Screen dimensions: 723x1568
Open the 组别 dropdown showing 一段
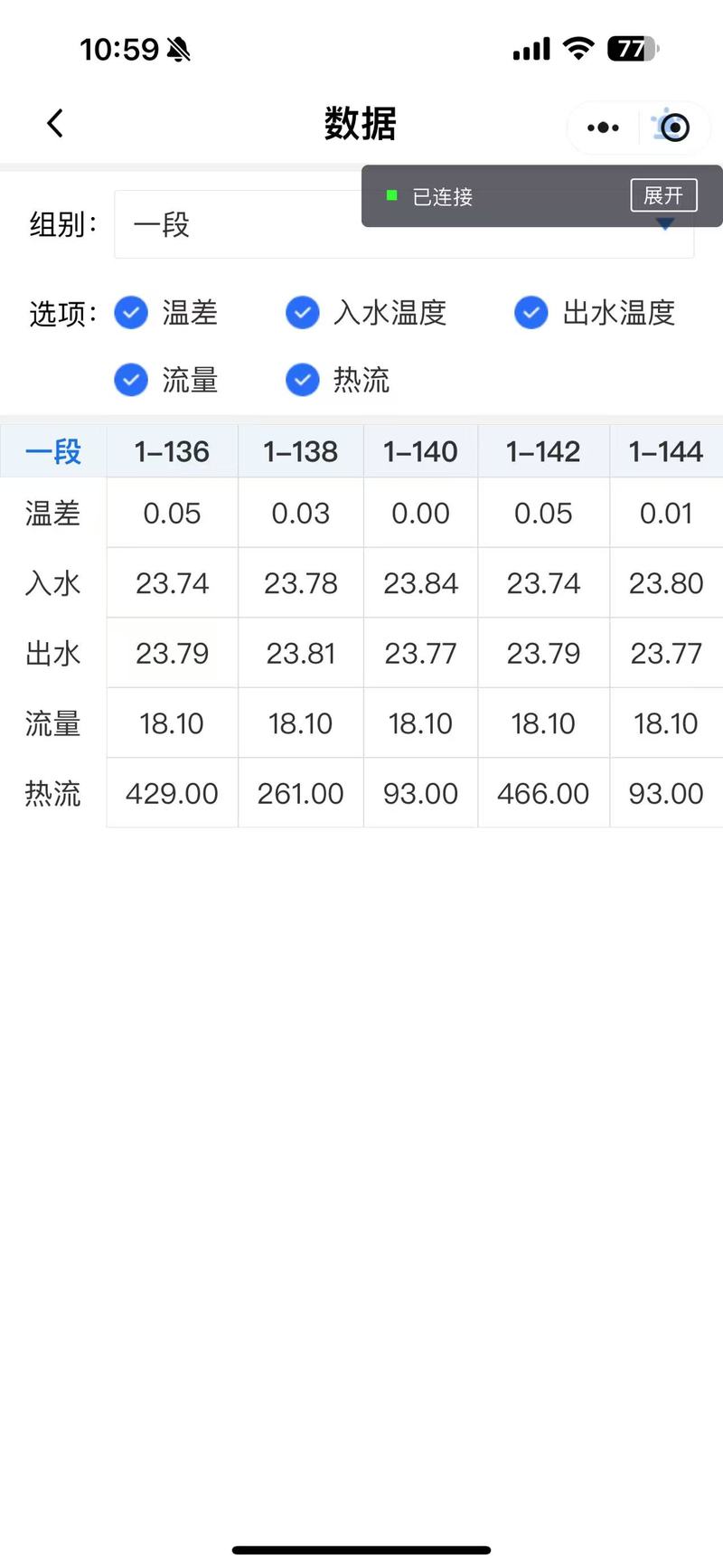pyautogui.click(x=404, y=224)
